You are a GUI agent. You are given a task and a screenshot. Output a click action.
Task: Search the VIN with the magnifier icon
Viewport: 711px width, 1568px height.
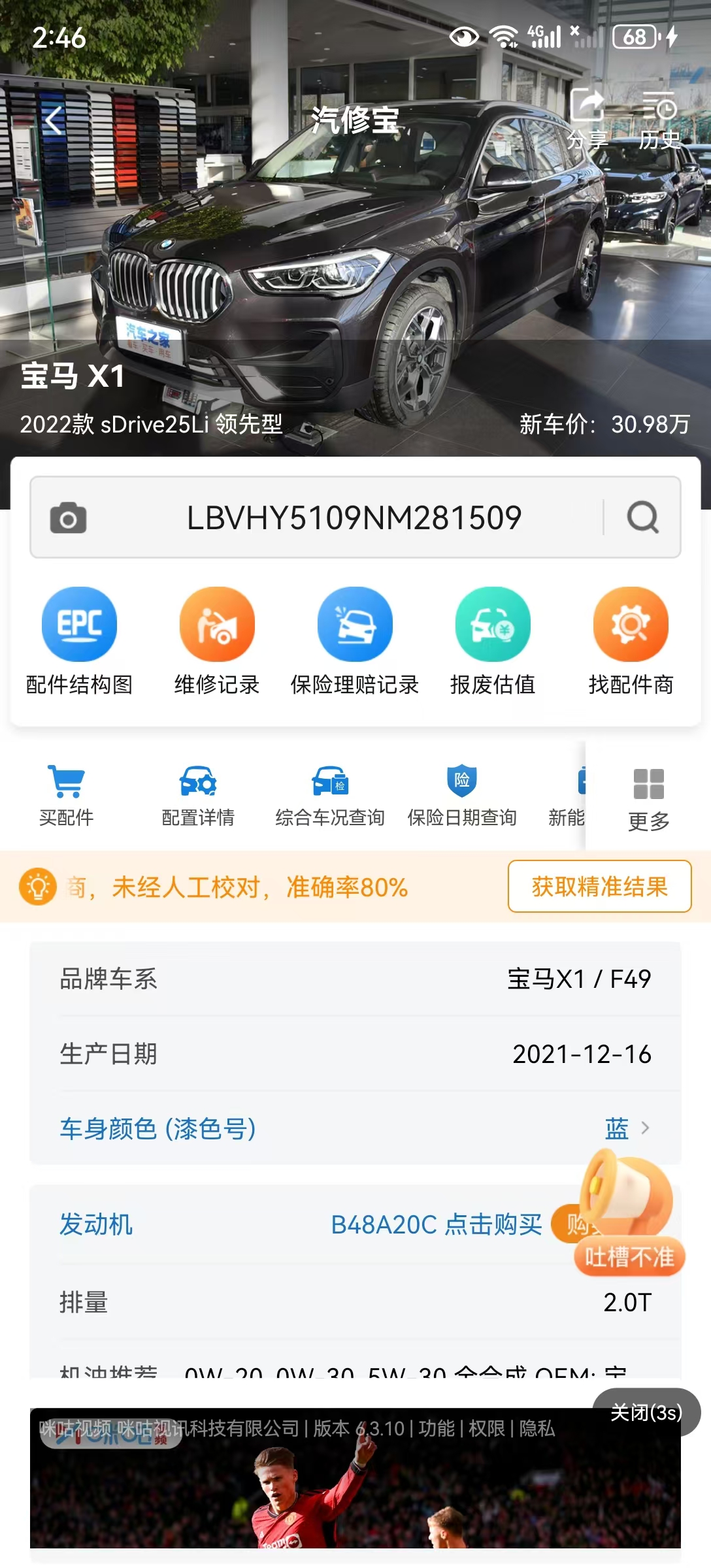click(643, 518)
